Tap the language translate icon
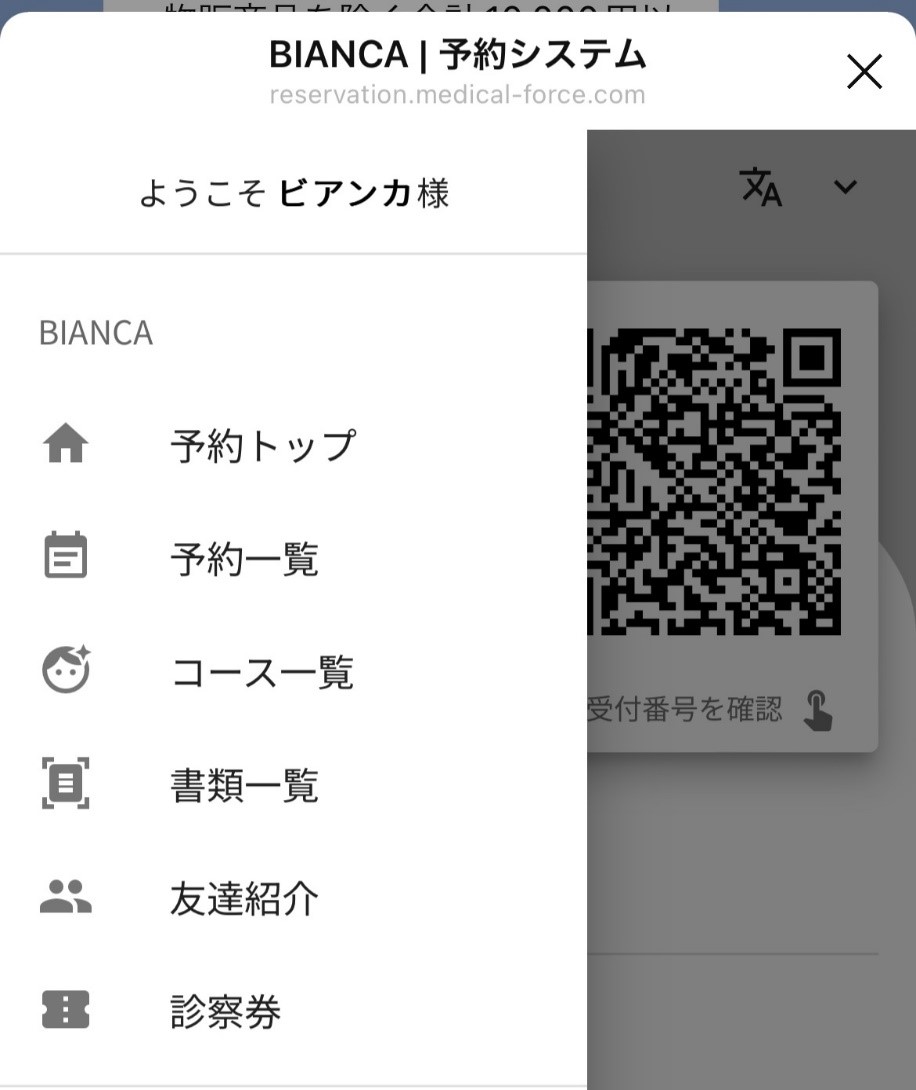Screen dimensions: 916x1090 tap(760, 187)
